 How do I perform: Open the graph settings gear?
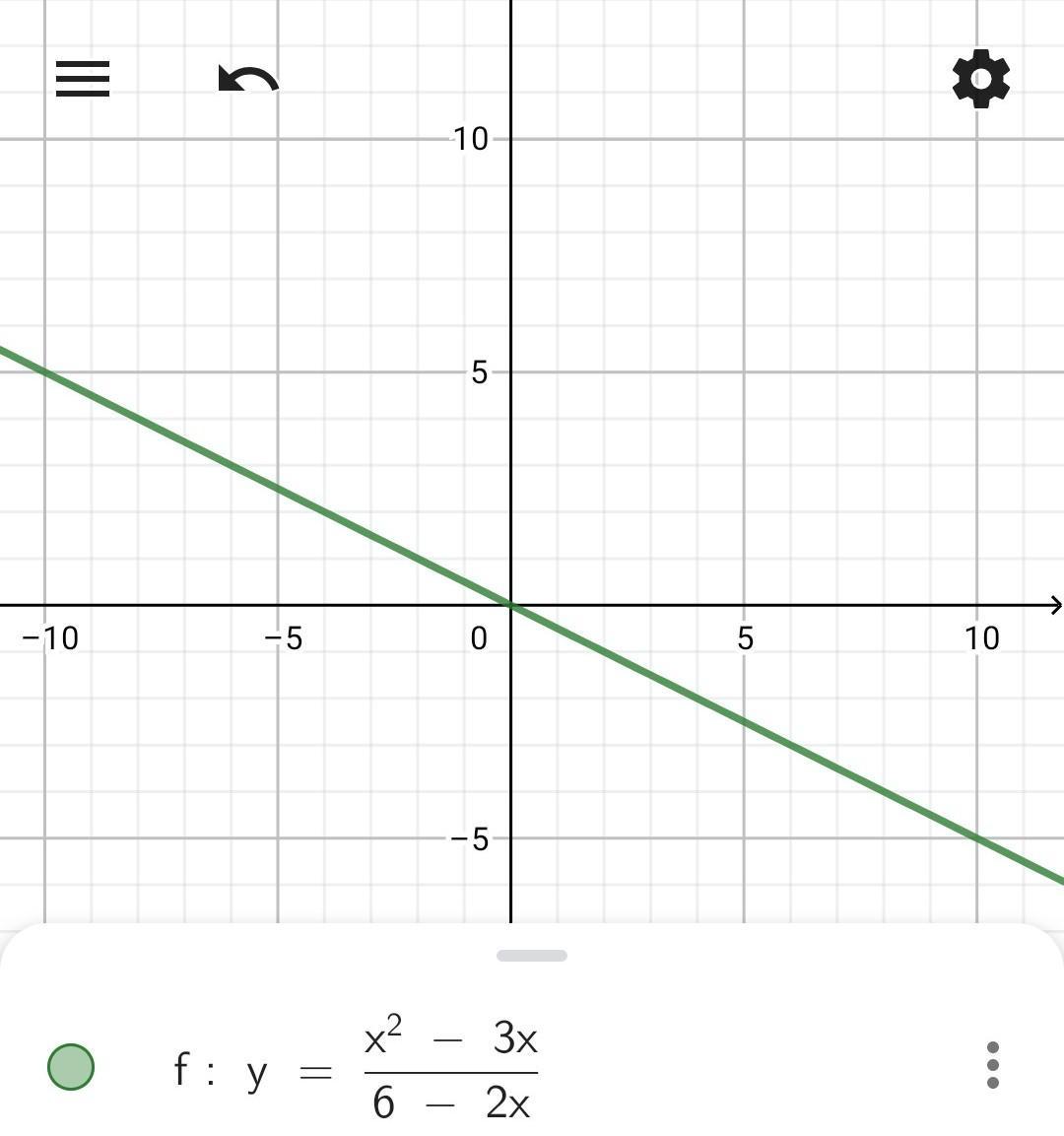pos(981,79)
